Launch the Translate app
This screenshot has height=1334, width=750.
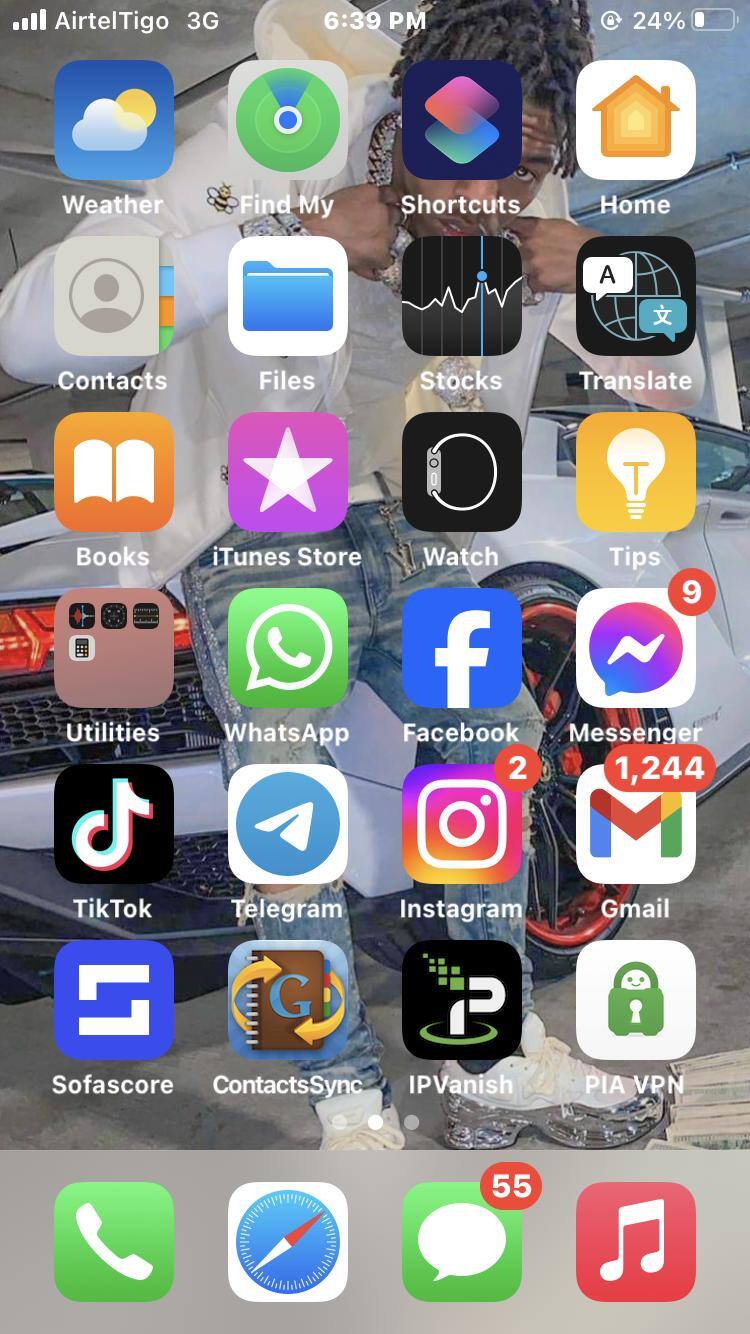pyautogui.click(x=635, y=296)
